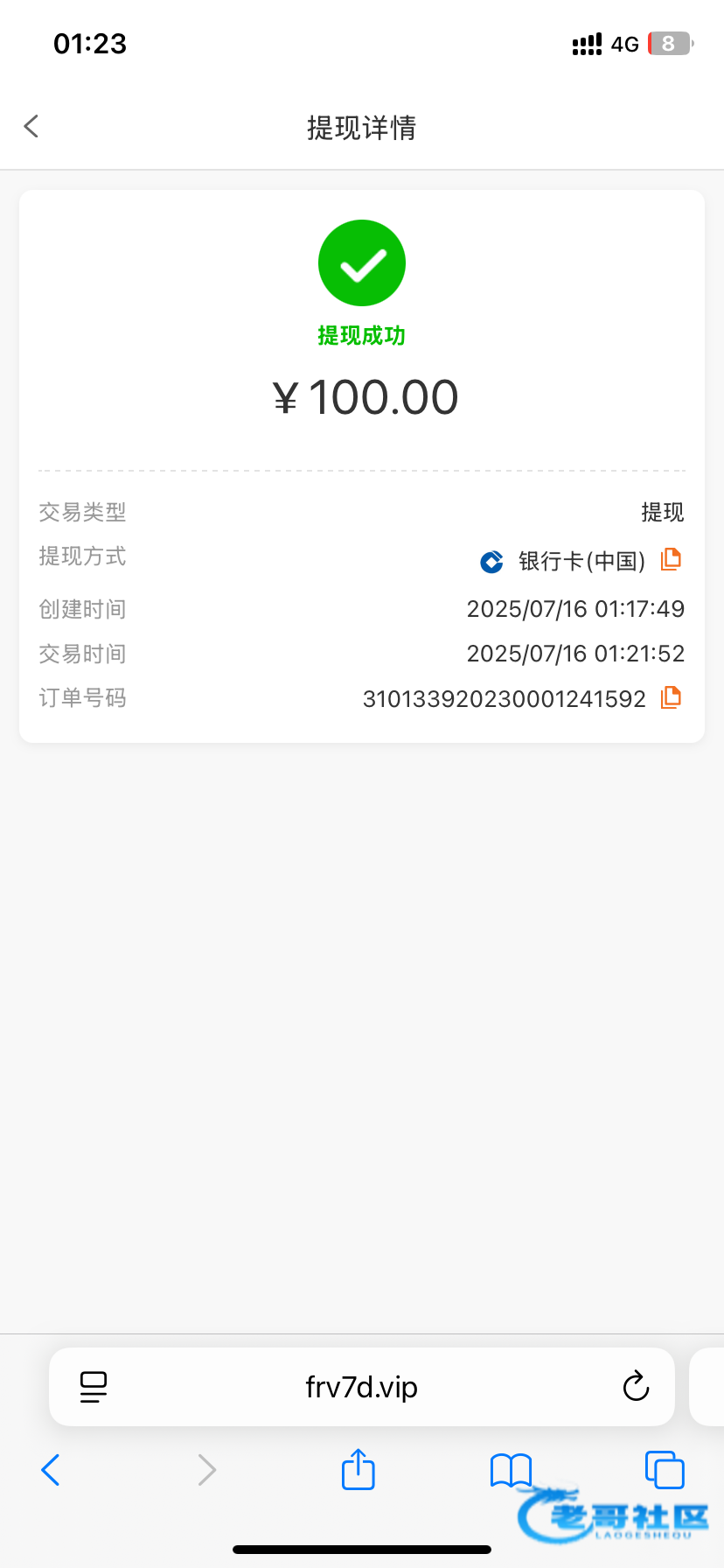The width and height of the screenshot is (724, 1568).
Task: Tap the frv7d.vip address bar
Action: pos(361,1387)
